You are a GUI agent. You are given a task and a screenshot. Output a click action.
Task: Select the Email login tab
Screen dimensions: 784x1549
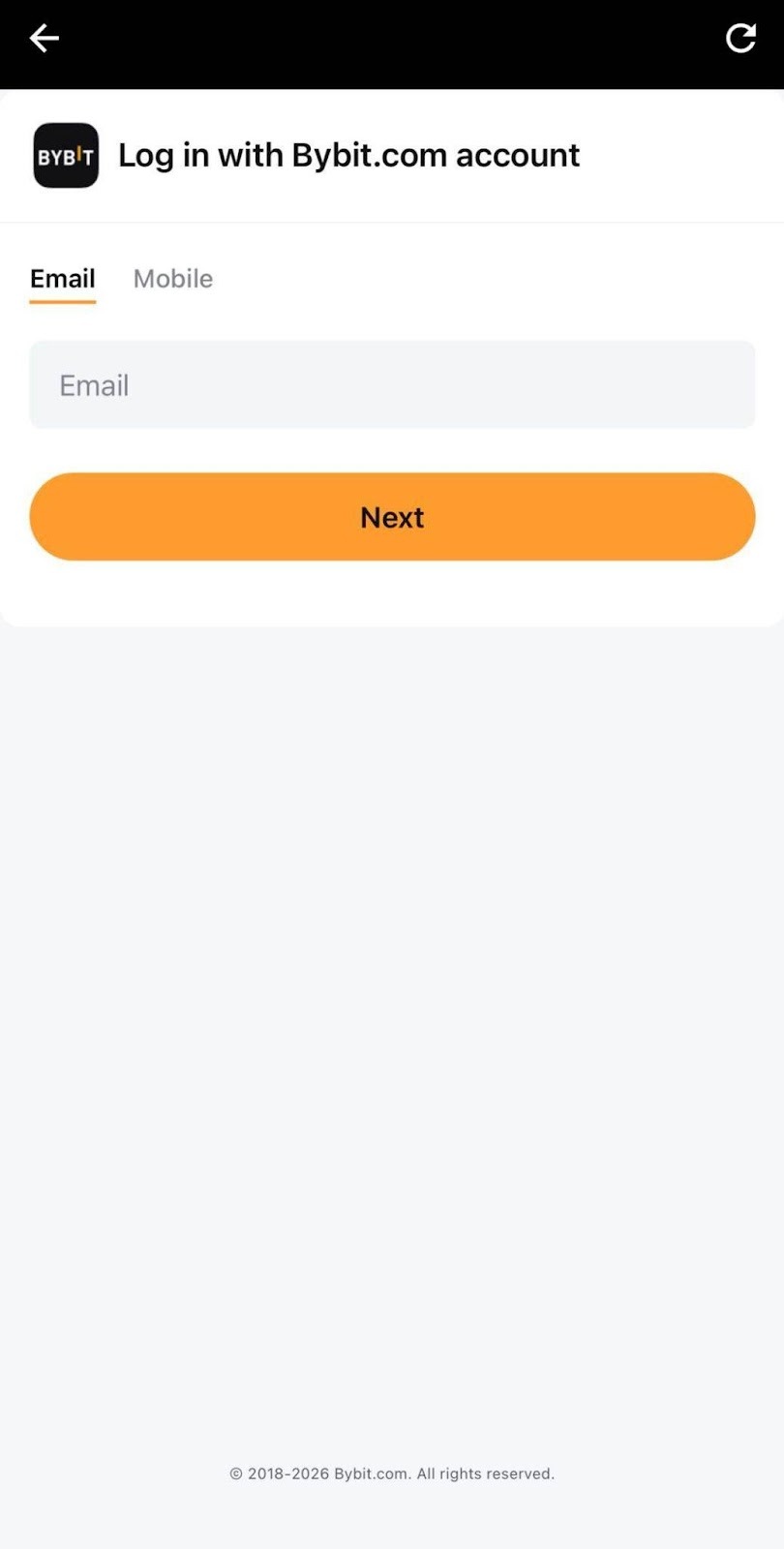tap(63, 279)
